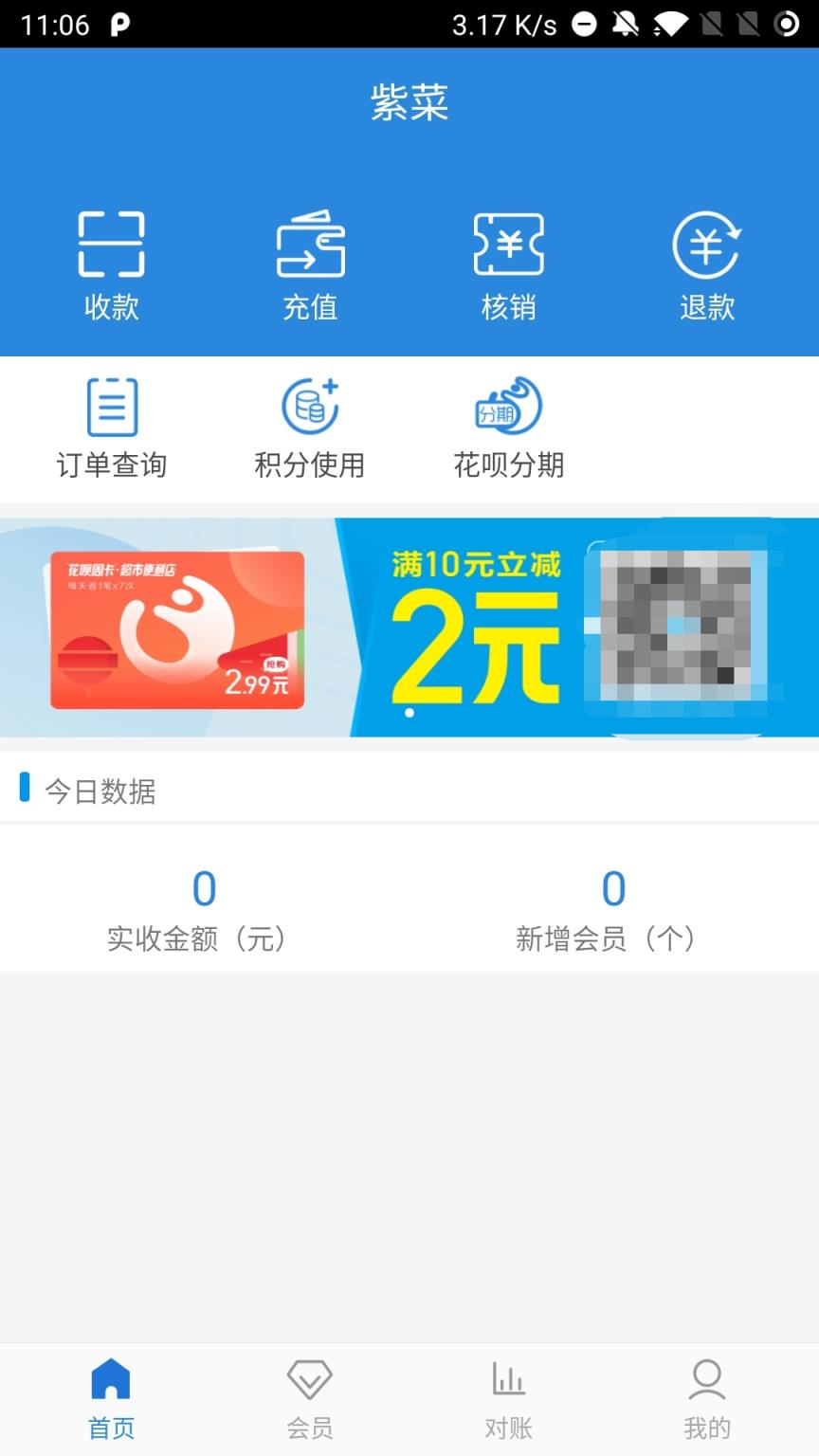Select the 积分使用 points usage feature
The image size is (819, 1456).
click(x=310, y=422)
